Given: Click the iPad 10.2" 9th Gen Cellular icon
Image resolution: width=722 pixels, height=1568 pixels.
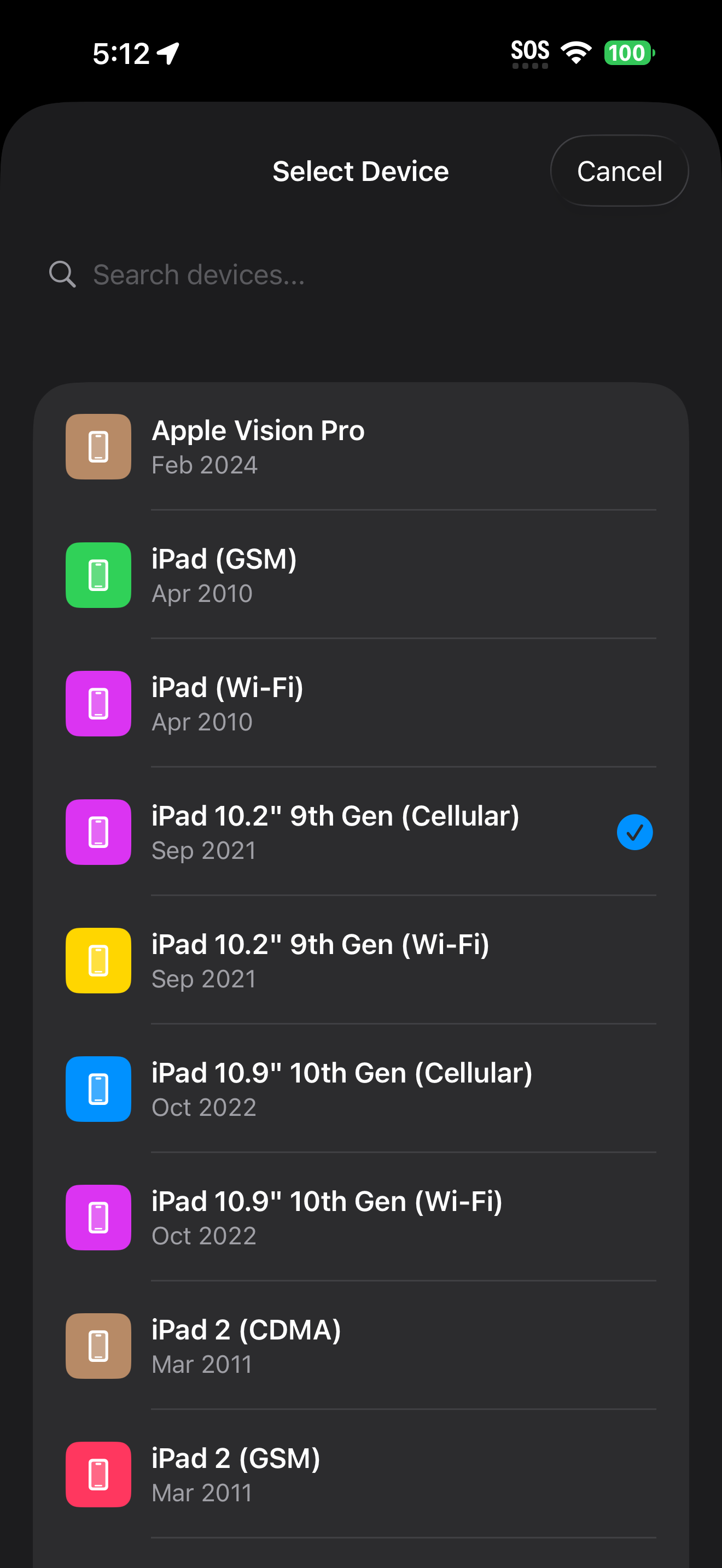Looking at the screenshot, I should pos(98,833).
